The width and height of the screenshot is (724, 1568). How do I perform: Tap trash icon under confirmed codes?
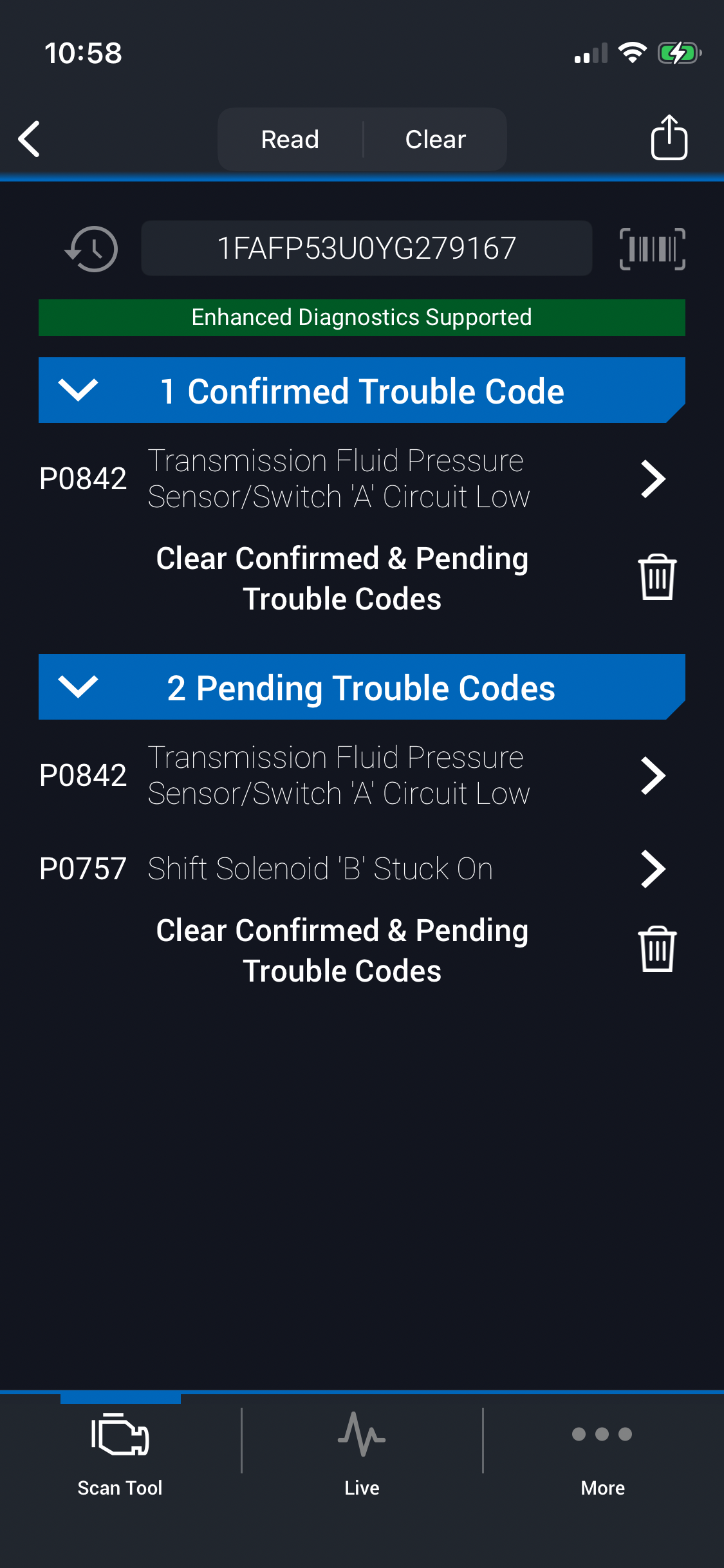(x=657, y=577)
